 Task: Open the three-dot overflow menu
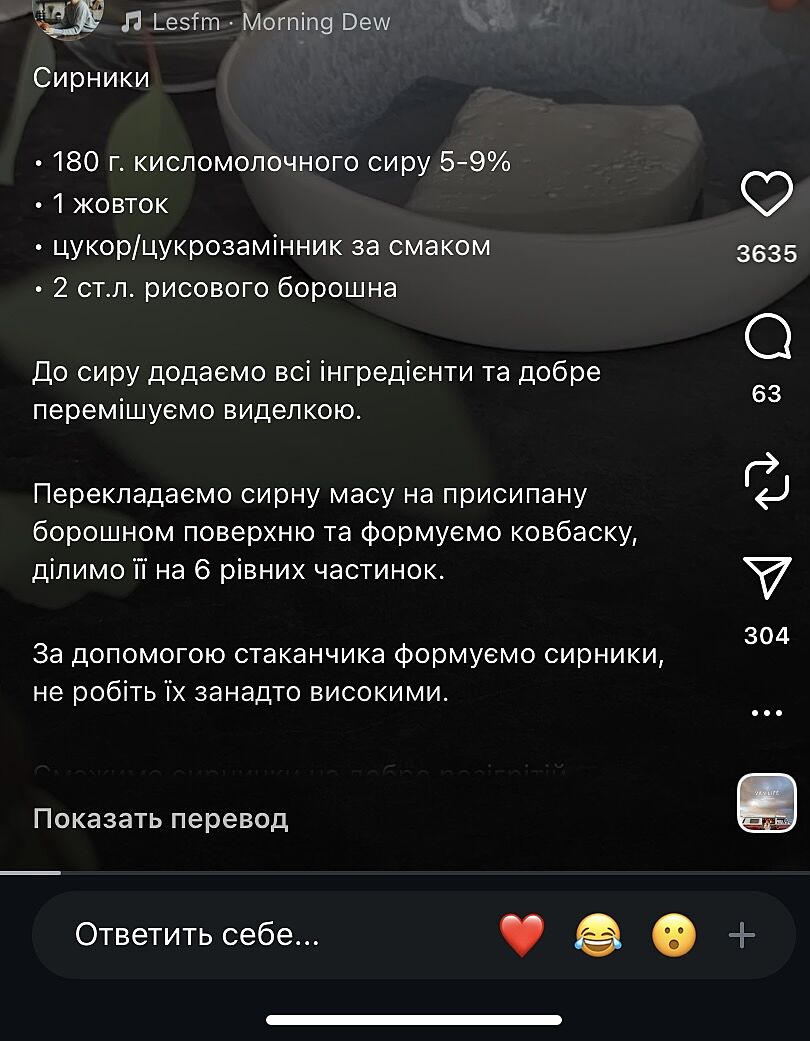pyautogui.click(x=766, y=714)
